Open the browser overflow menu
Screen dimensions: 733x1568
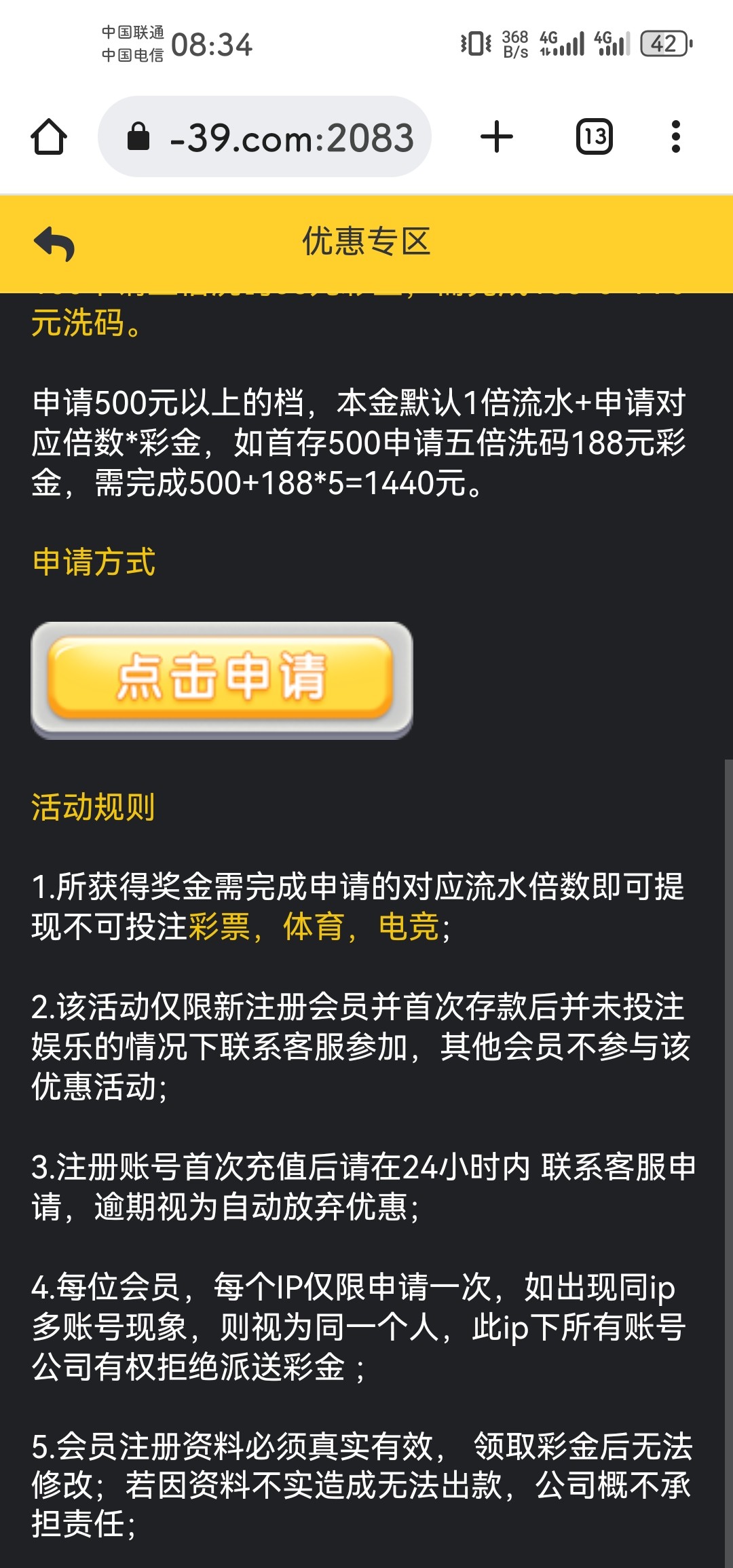tap(675, 137)
